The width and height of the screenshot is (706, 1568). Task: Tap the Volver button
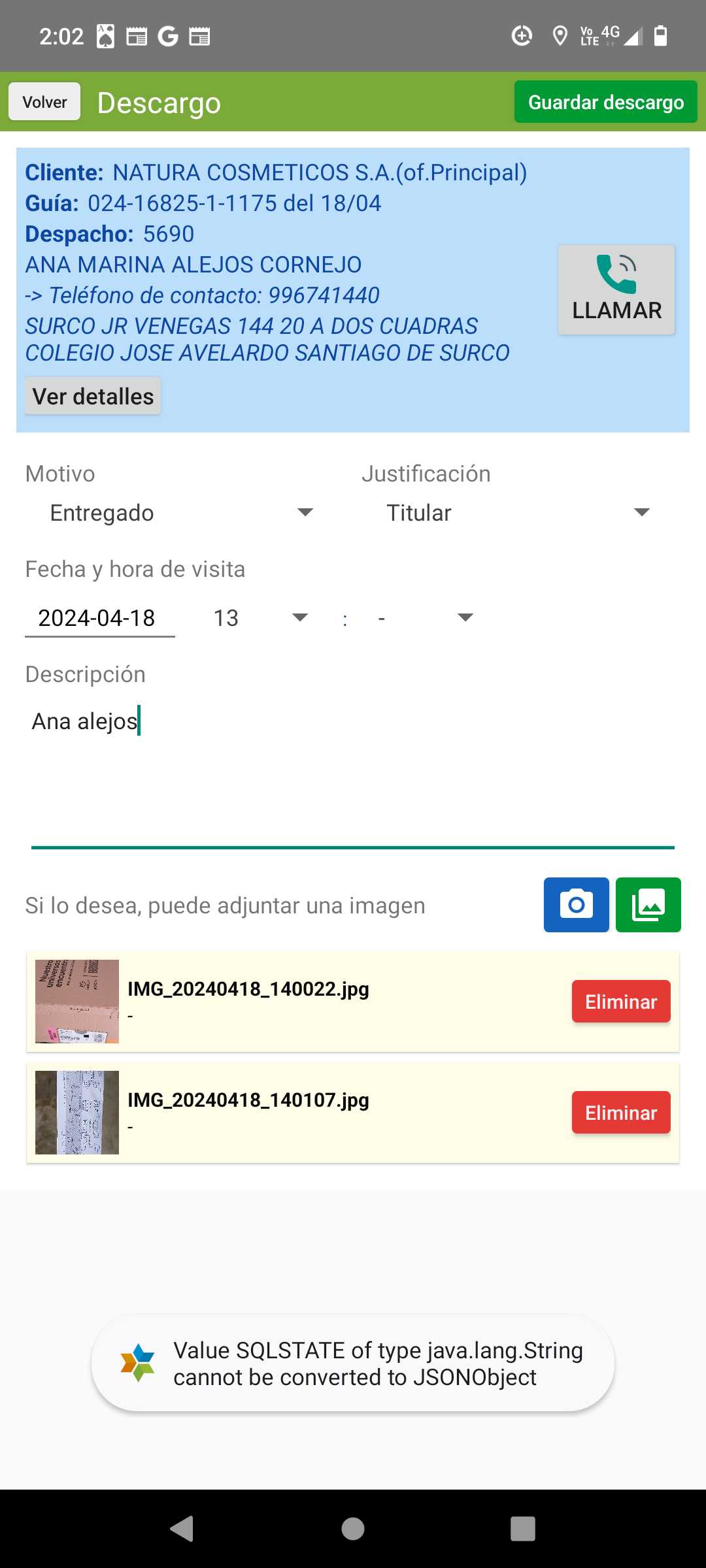pyautogui.click(x=44, y=102)
